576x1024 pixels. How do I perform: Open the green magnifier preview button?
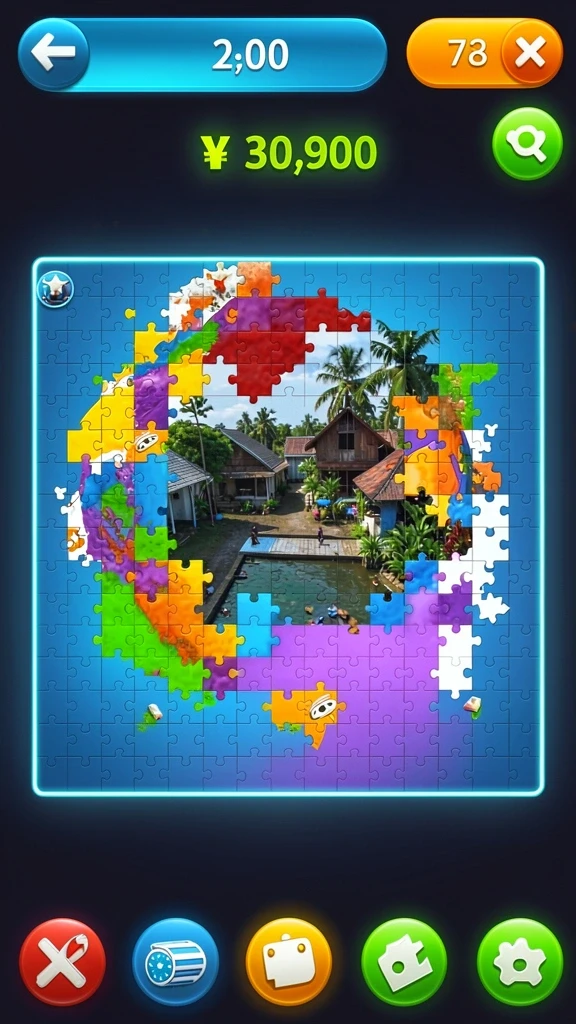[526, 143]
